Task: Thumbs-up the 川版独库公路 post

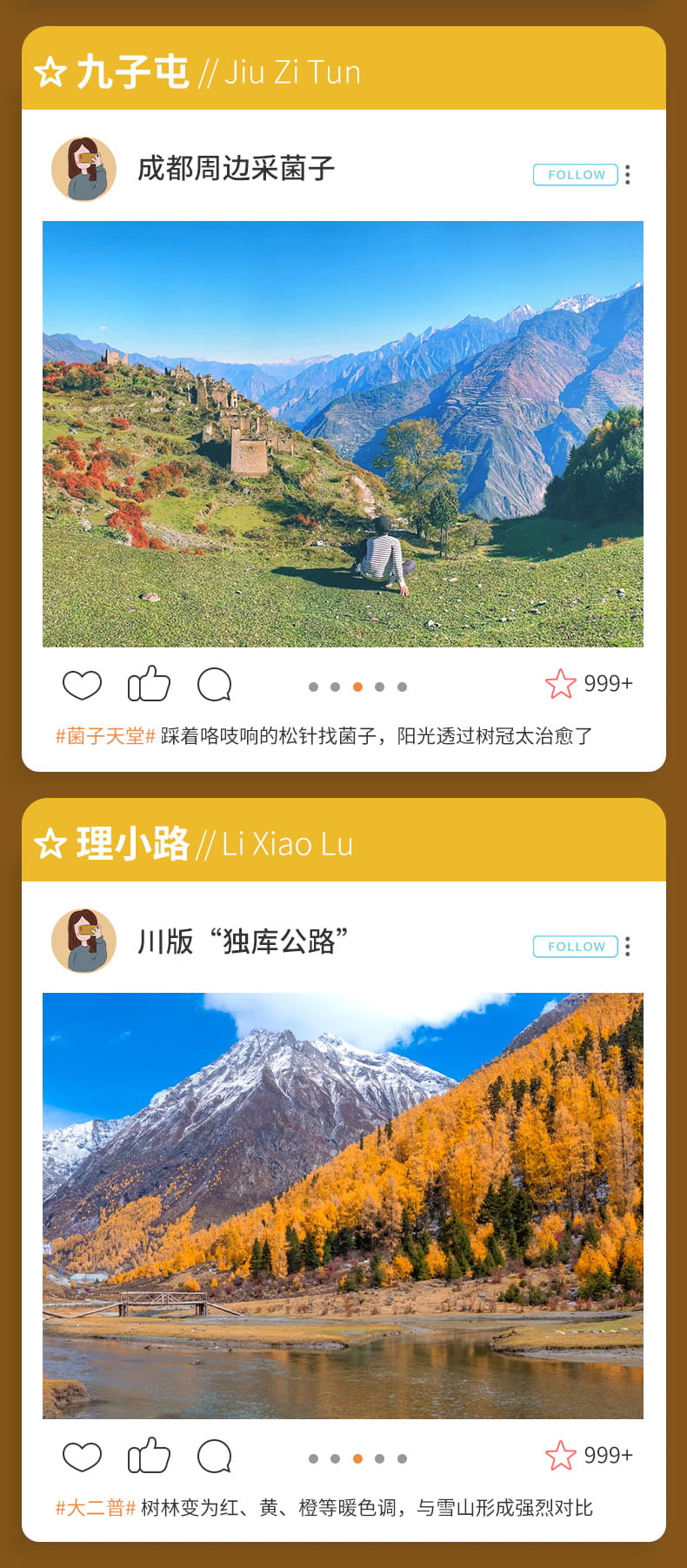Action: [x=148, y=1456]
